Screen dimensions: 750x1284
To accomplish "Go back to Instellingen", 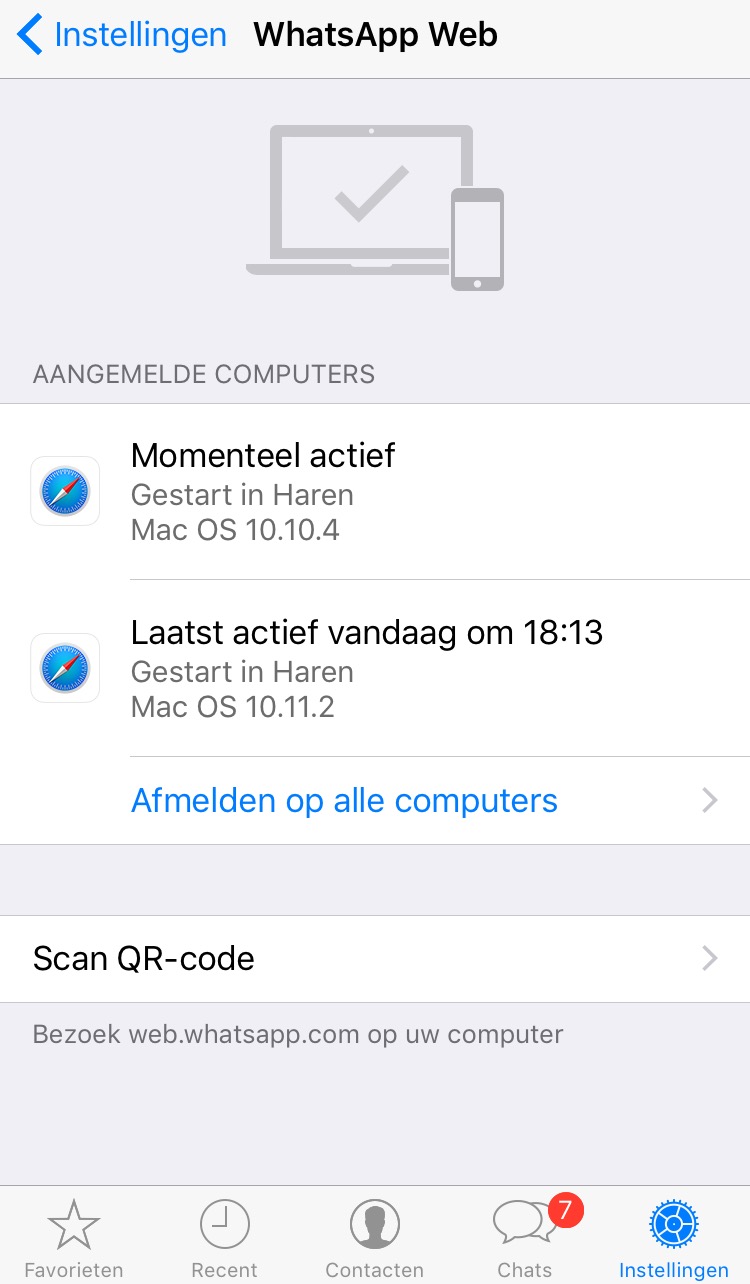I will (122, 36).
